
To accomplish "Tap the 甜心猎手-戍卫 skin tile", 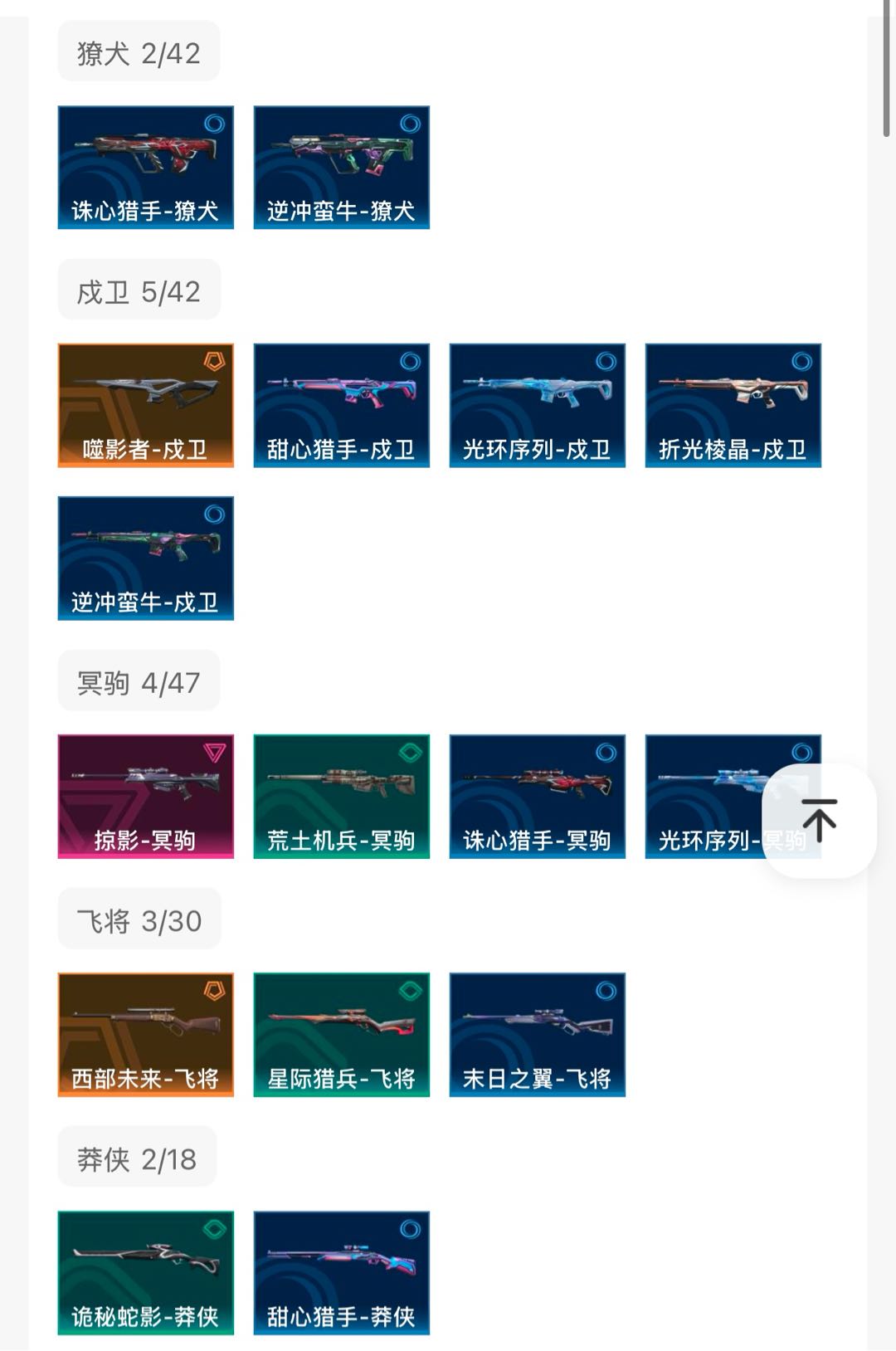I will 342,405.
